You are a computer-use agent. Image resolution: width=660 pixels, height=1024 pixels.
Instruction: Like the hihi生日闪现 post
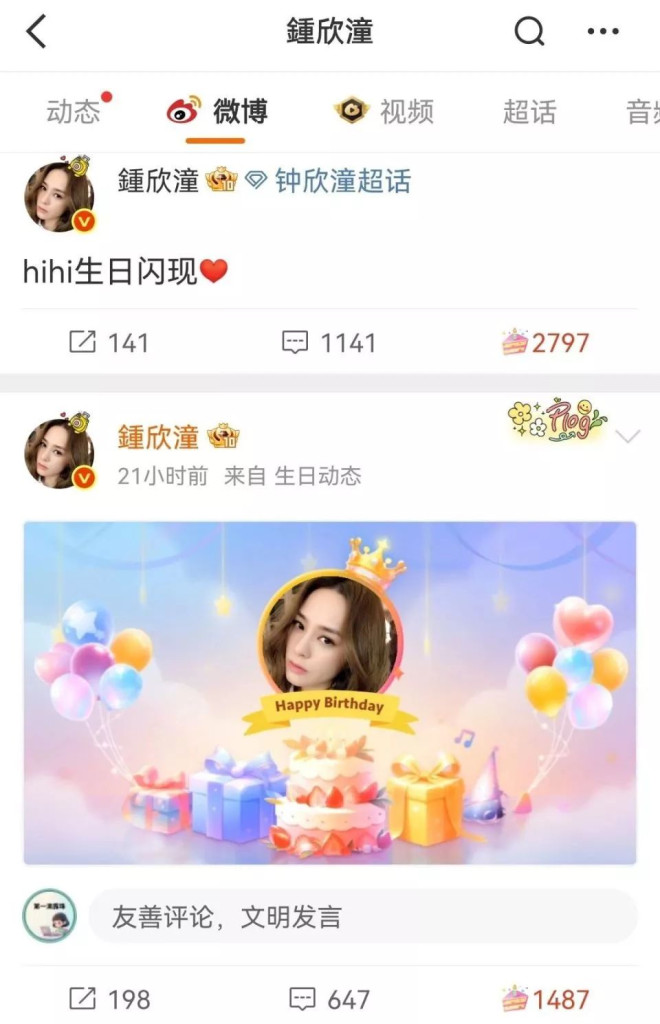[545, 343]
